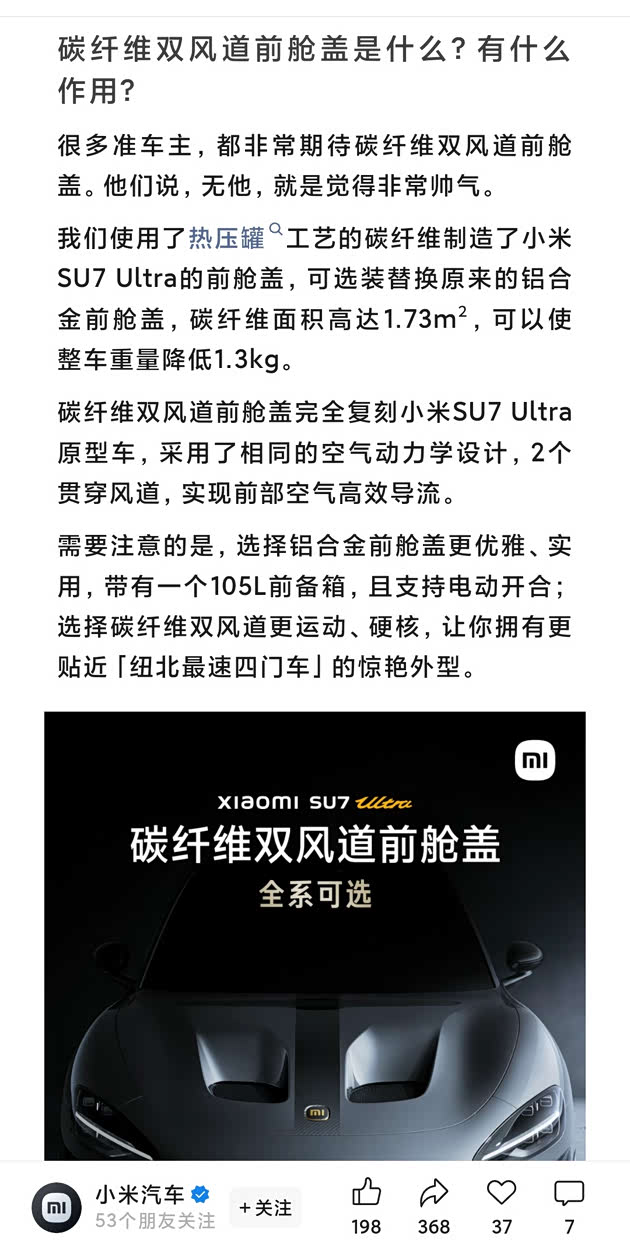Open the carbon fiber hood poster image
The height and width of the screenshot is (1243, 630).
[315, 935]
